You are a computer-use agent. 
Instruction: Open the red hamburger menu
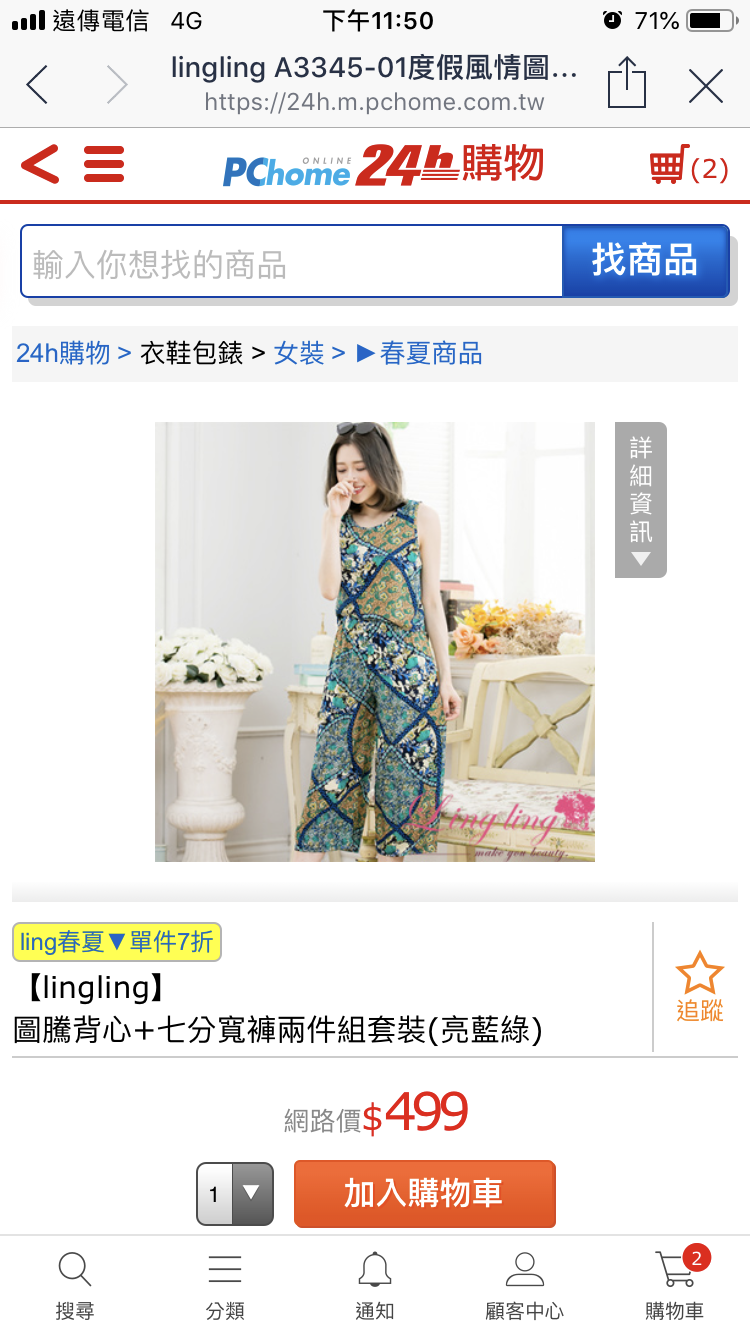click(x=104, y=164)
